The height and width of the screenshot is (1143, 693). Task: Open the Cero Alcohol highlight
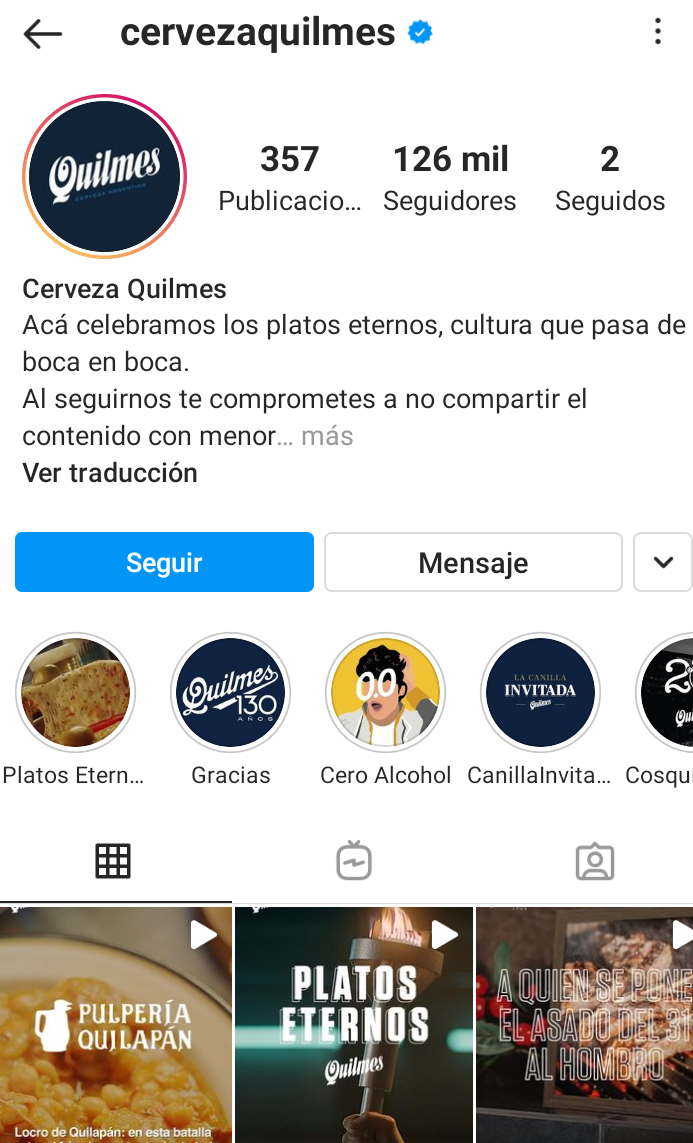(x=385, y=693)
